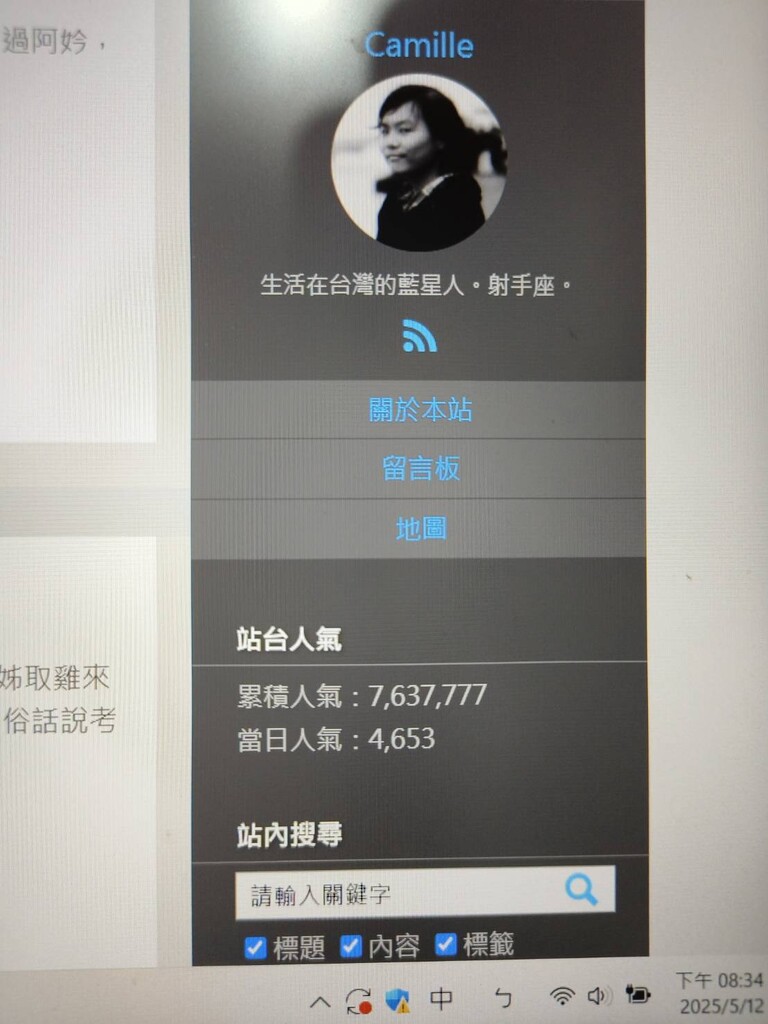Image resolution: width=768 pixels, height=1024 pixels.
Task: Open the 留言板 guestbook link
Action: (420, 468)
